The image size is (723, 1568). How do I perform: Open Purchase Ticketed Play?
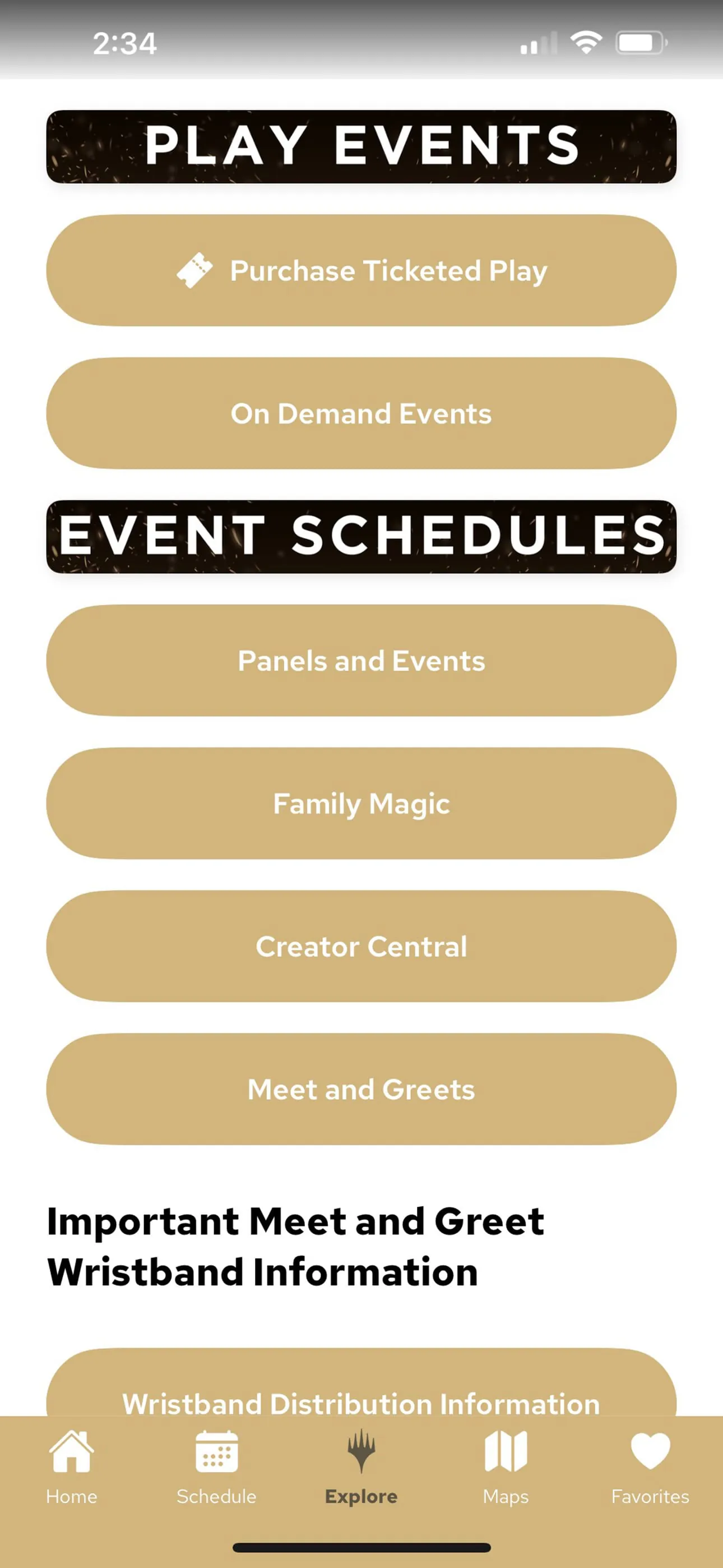coord(361,270)
